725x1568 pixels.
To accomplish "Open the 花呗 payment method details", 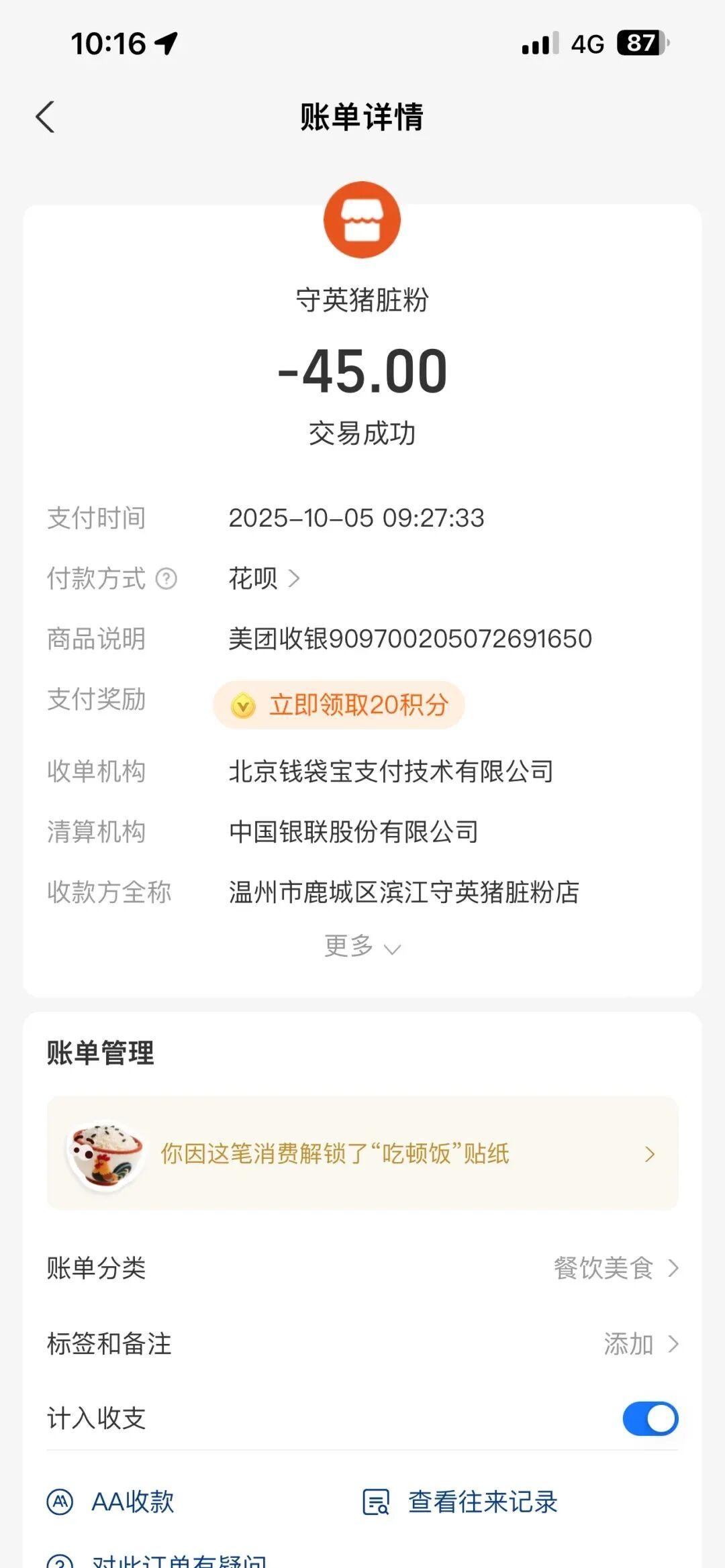I will point(264,578).
